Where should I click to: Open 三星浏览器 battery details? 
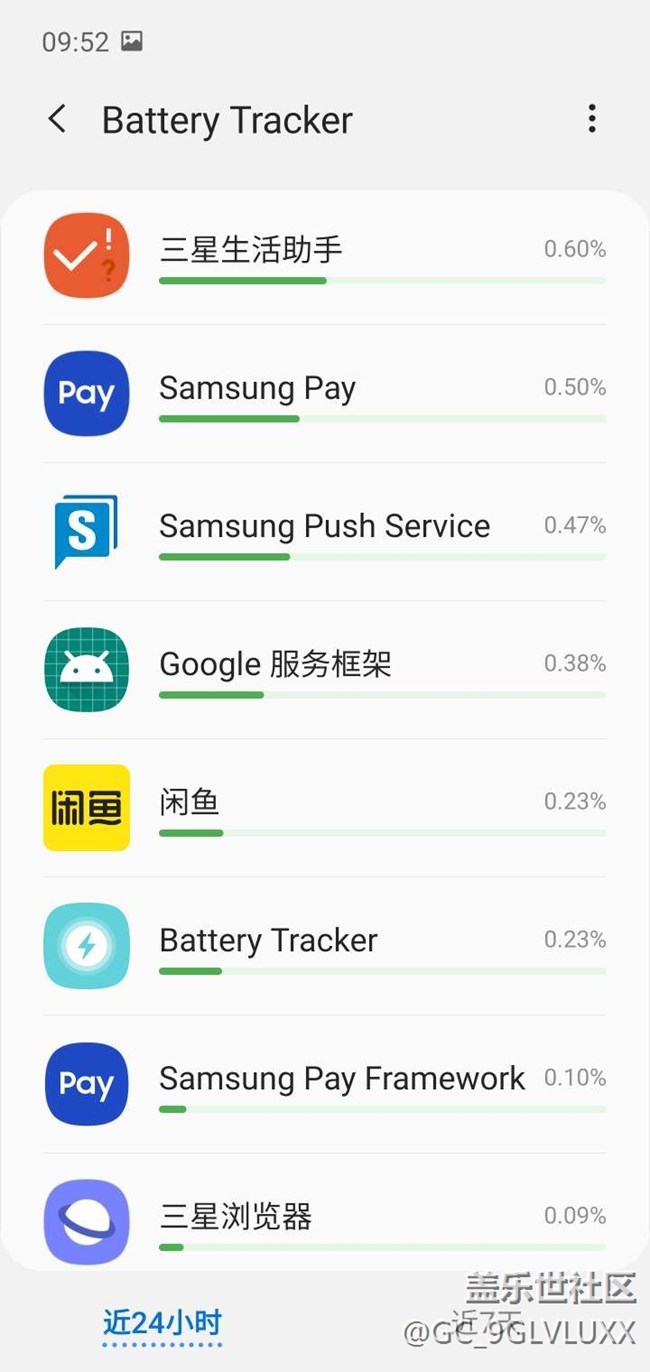(x=325, y=1220)
